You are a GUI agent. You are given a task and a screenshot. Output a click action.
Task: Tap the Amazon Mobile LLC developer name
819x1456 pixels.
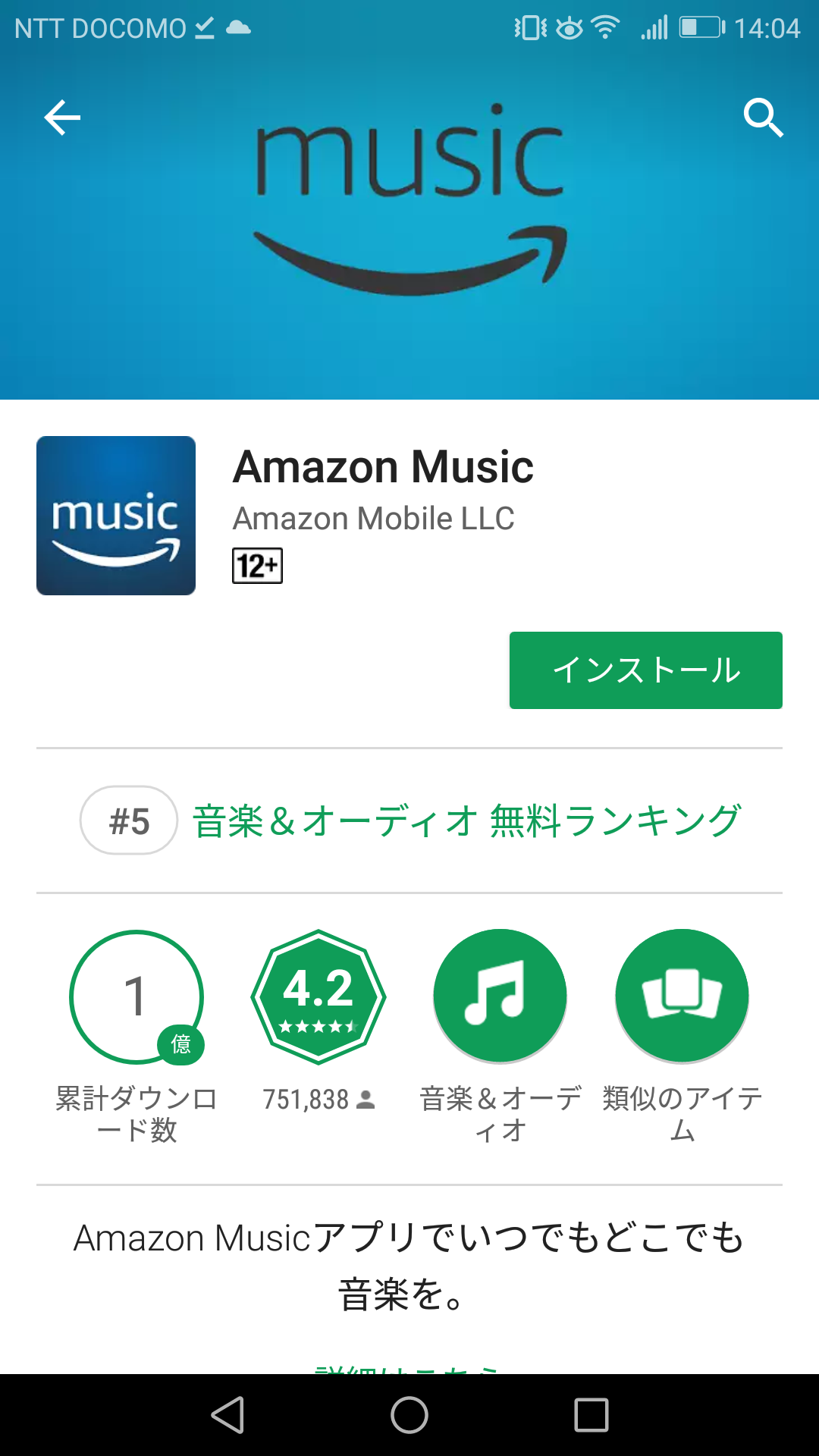[x=373, y=519]
